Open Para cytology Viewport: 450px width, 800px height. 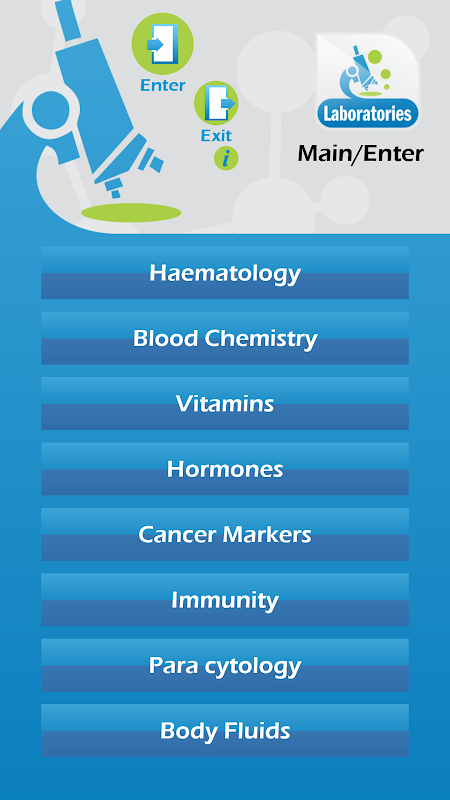click(x=225, y=665)
